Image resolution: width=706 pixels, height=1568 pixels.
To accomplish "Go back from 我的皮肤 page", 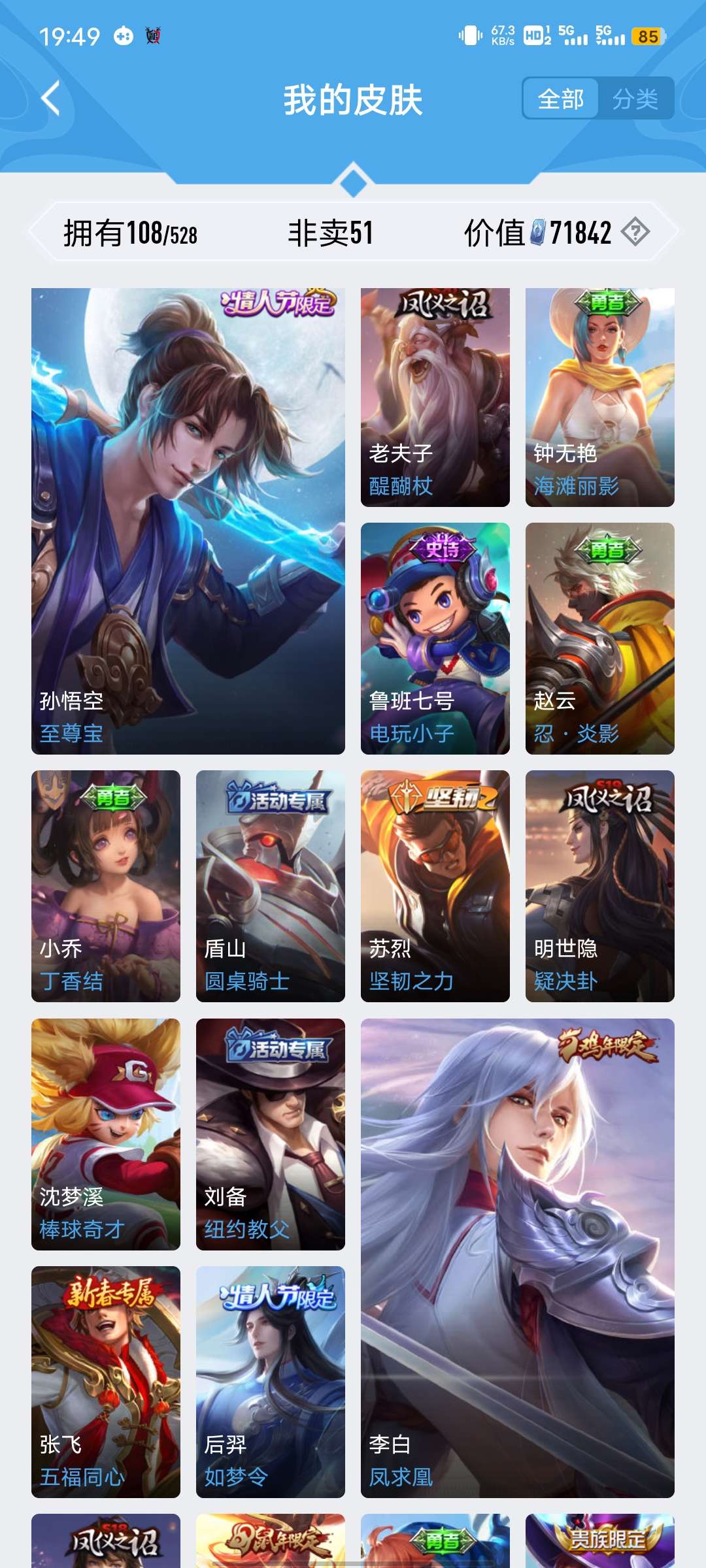I will 51,99.
